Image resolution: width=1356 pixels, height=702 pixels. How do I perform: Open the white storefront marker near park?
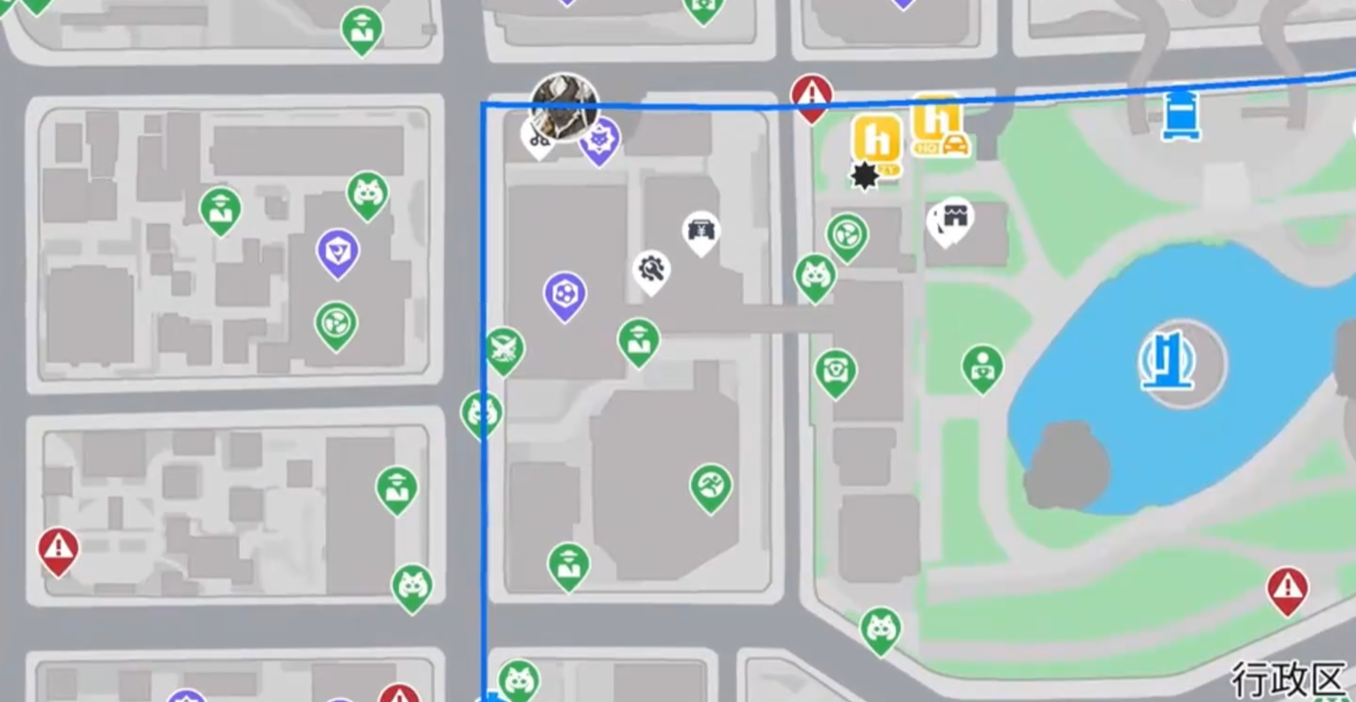[x=955, y=218]
